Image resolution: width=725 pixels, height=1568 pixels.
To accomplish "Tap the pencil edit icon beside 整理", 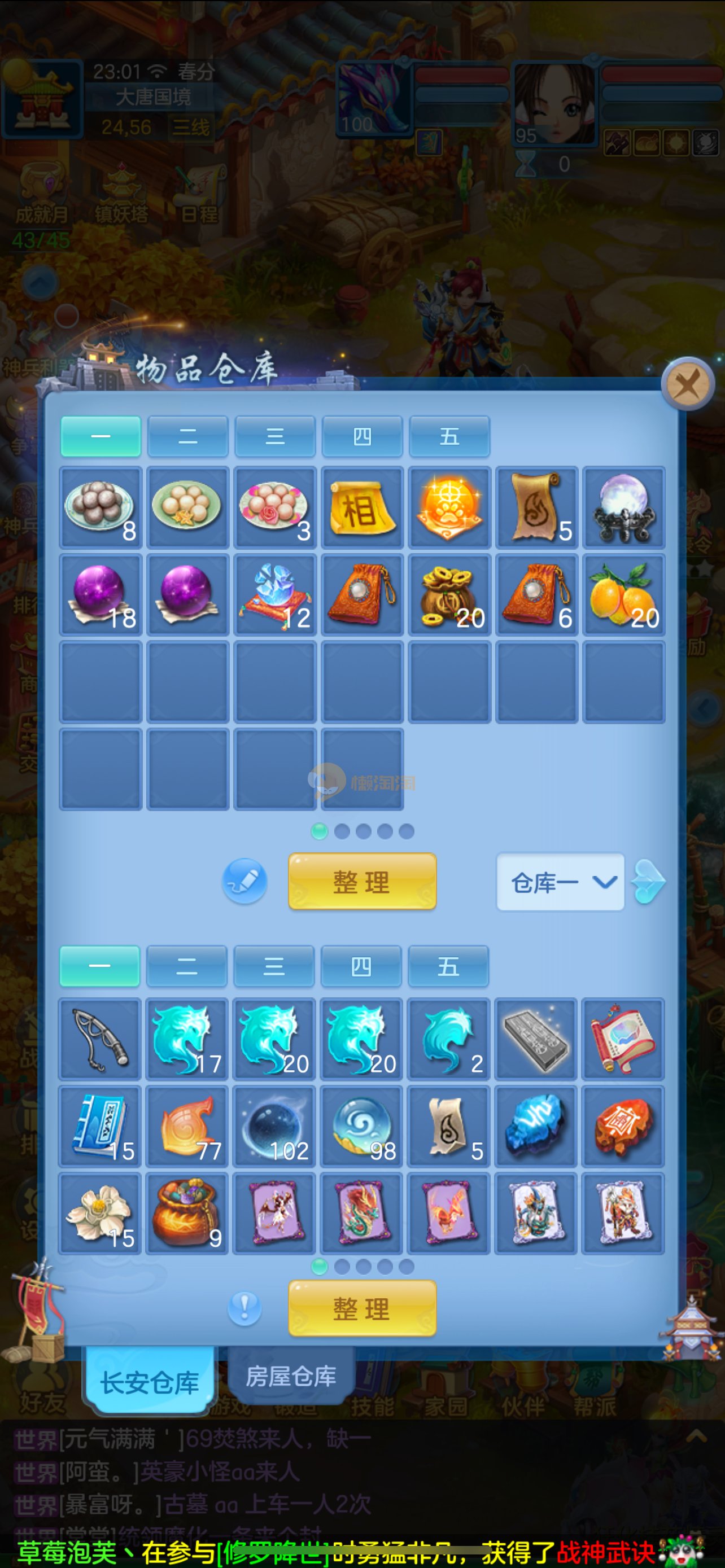I will [x=244, y=880].
